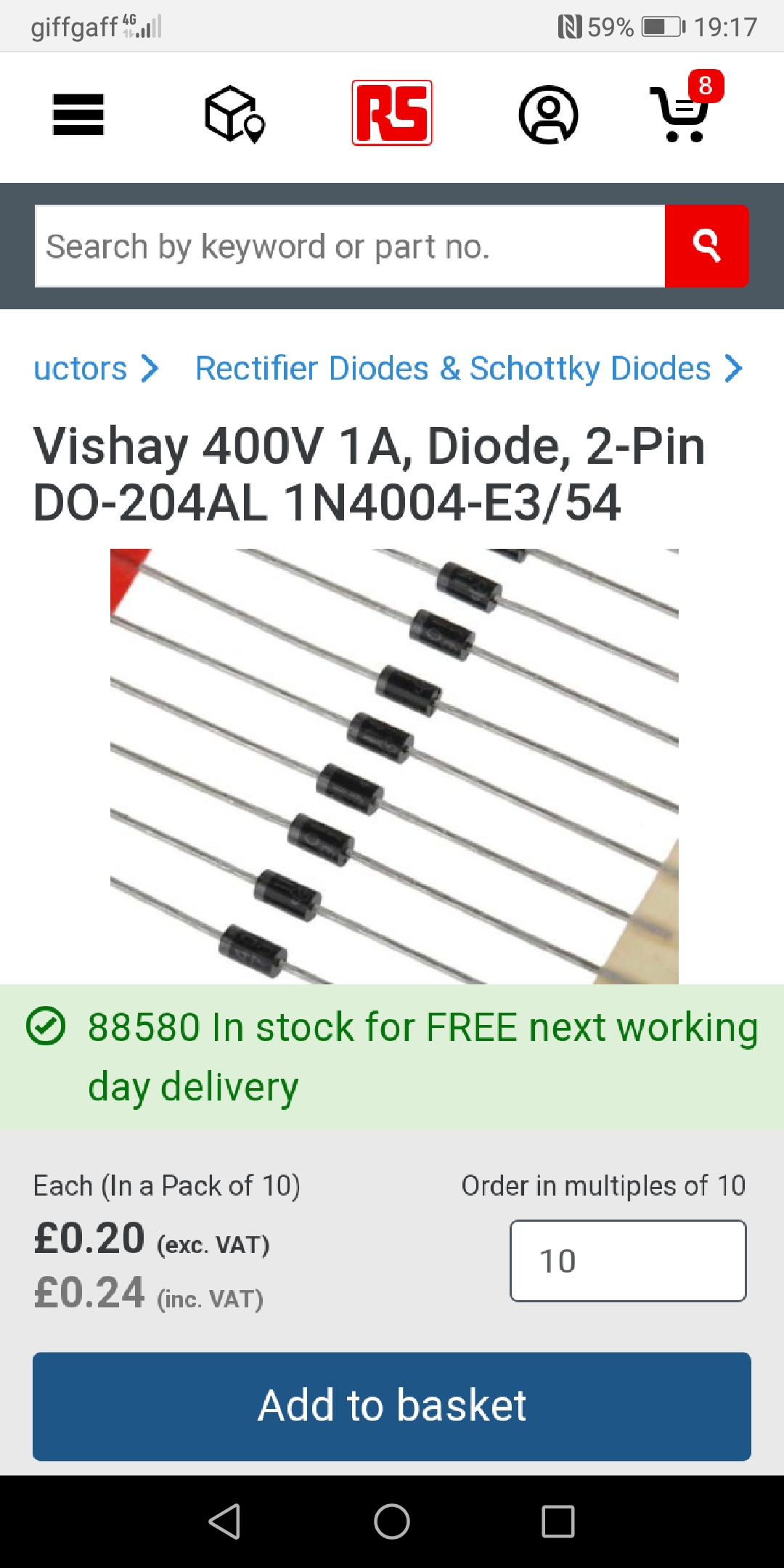Open recent apps from navigation bar

(558, 1522)
